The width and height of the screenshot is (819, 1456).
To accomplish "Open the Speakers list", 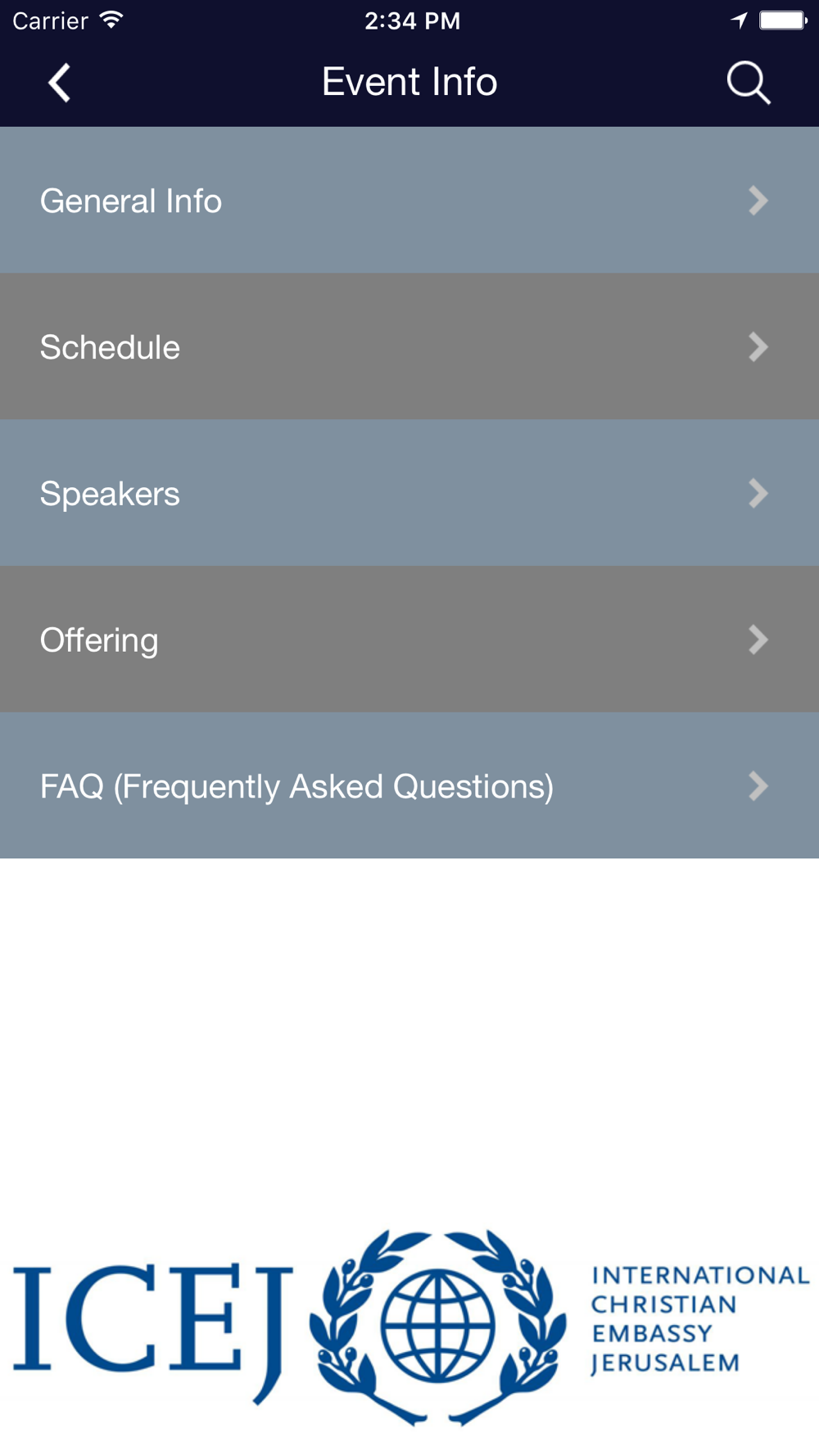I will 409,493.
